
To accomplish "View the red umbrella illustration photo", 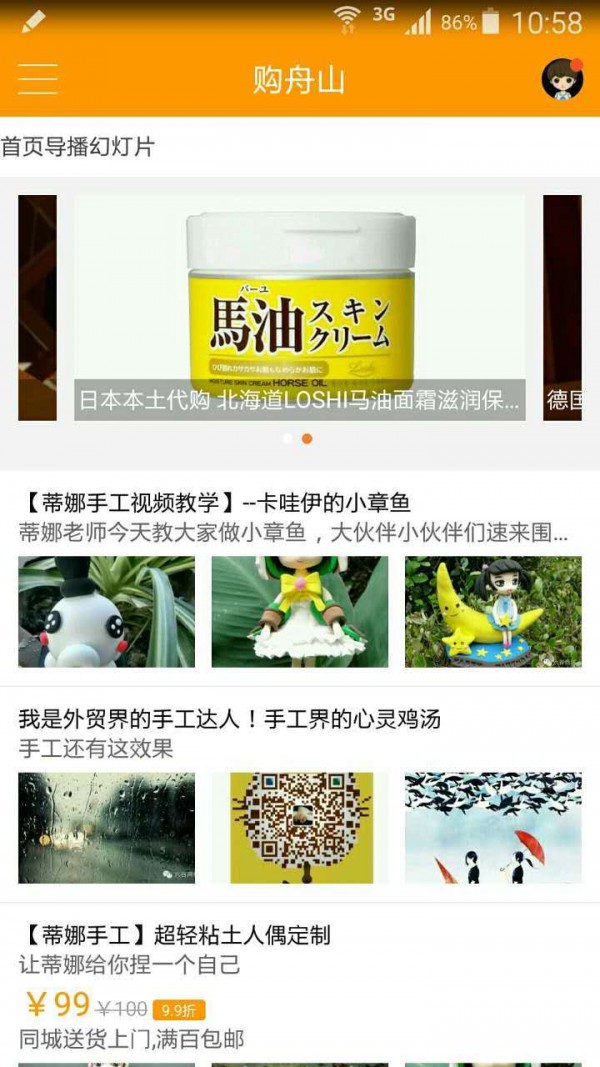I will pos(493,827).
